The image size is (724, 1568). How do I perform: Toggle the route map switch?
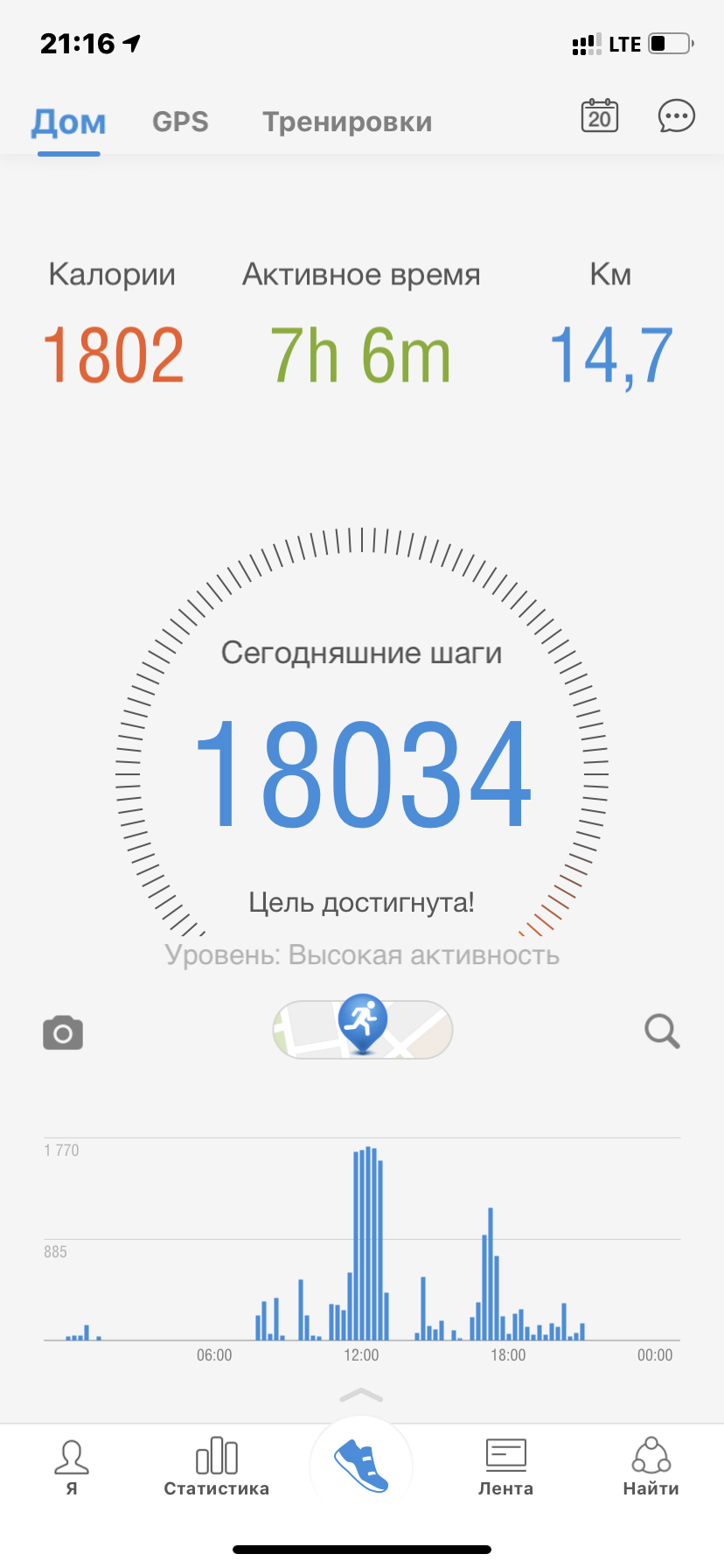[362, 1030]
